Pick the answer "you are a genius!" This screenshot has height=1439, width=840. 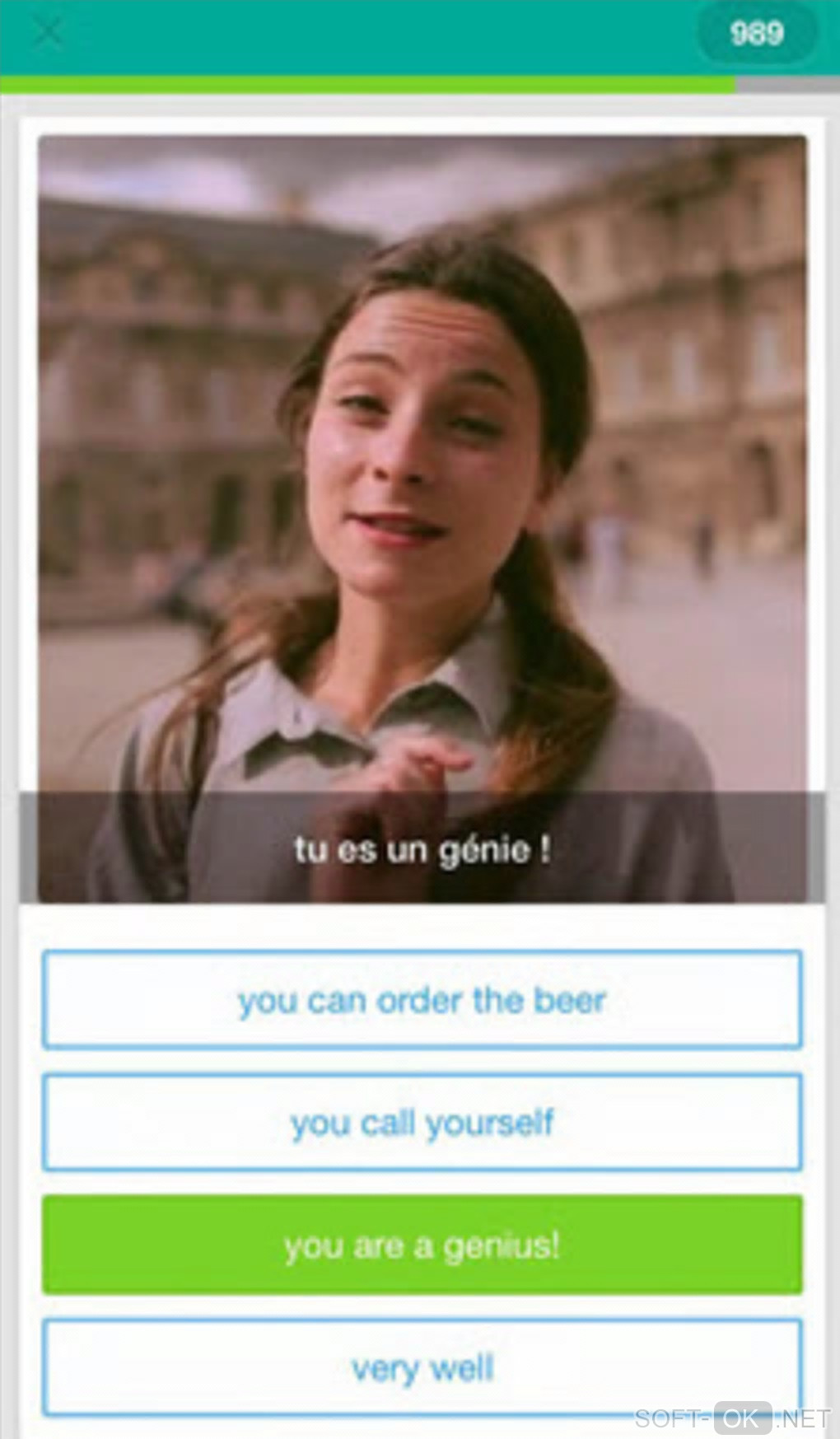(x=422, y=1245)
